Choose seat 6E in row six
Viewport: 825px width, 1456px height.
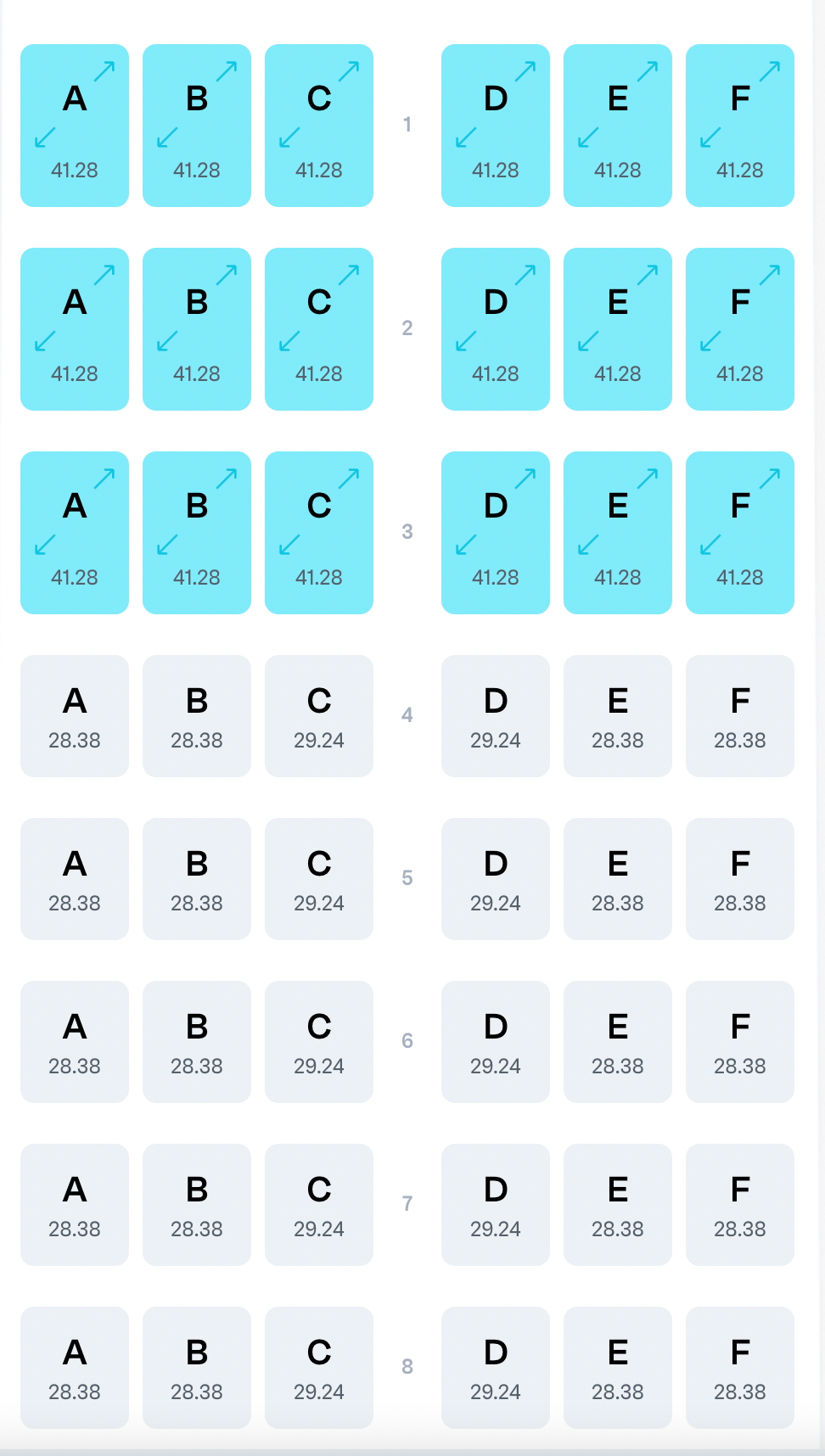(x=618, y=1042)
